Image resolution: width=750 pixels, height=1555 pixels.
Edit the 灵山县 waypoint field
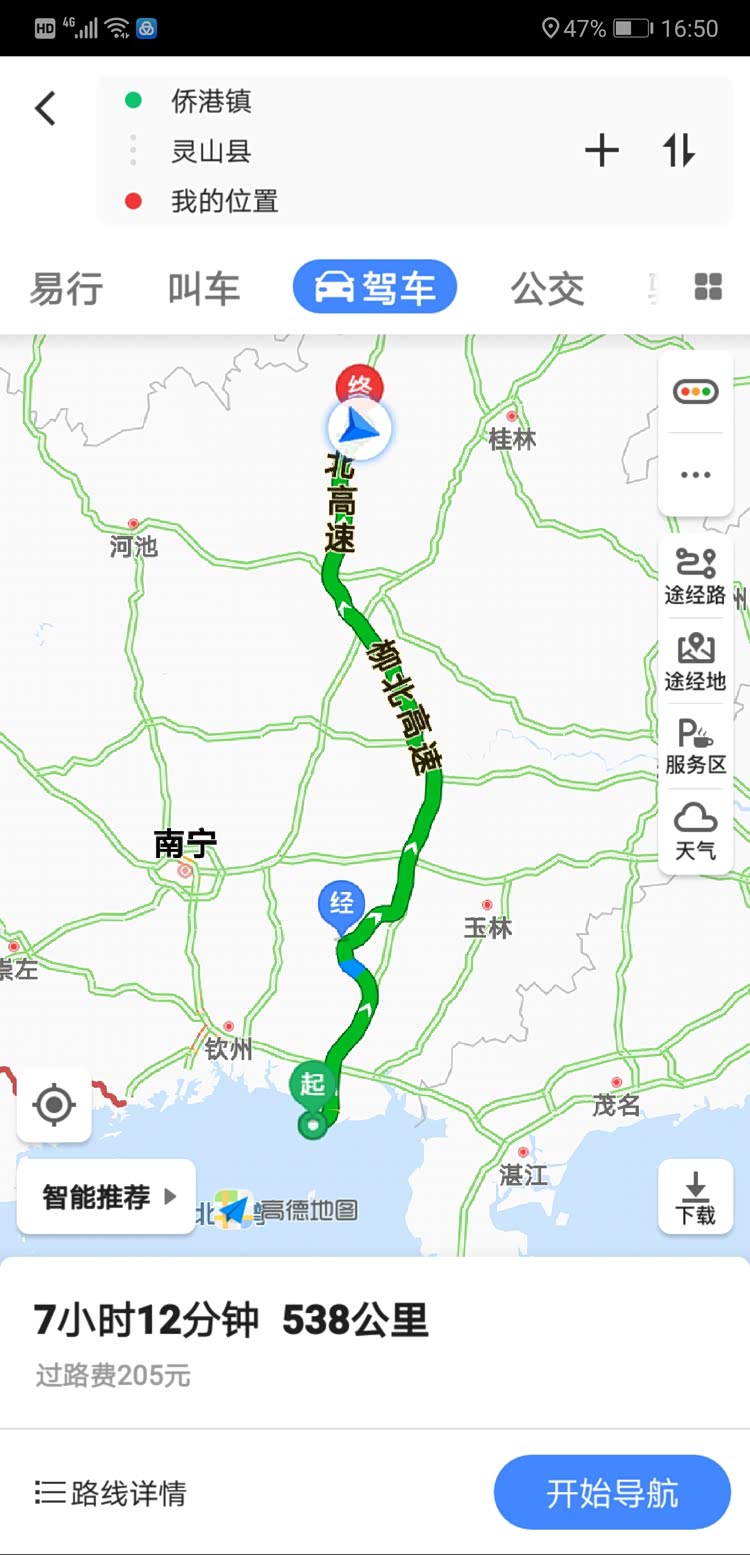(211, 152)
